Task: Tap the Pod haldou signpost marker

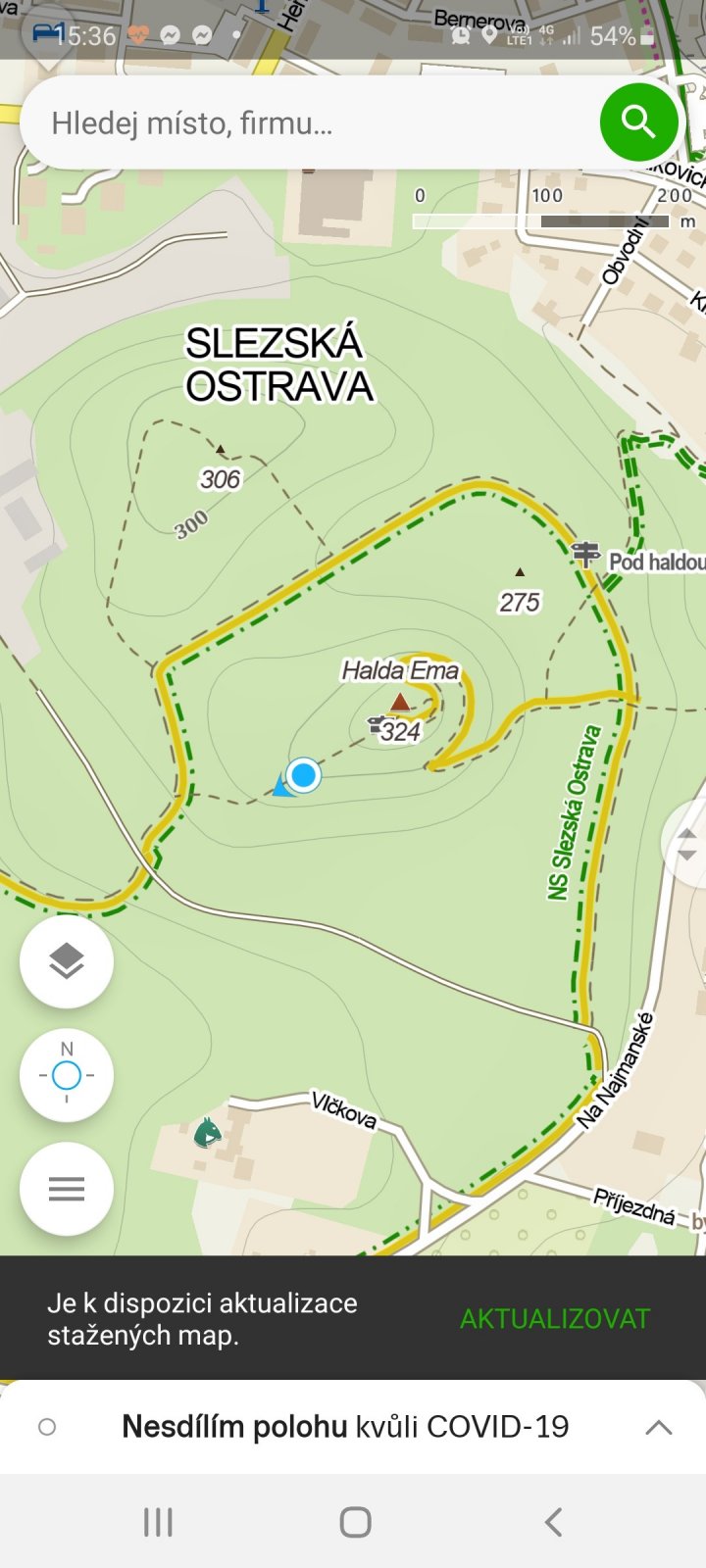Action: point(585,554)
